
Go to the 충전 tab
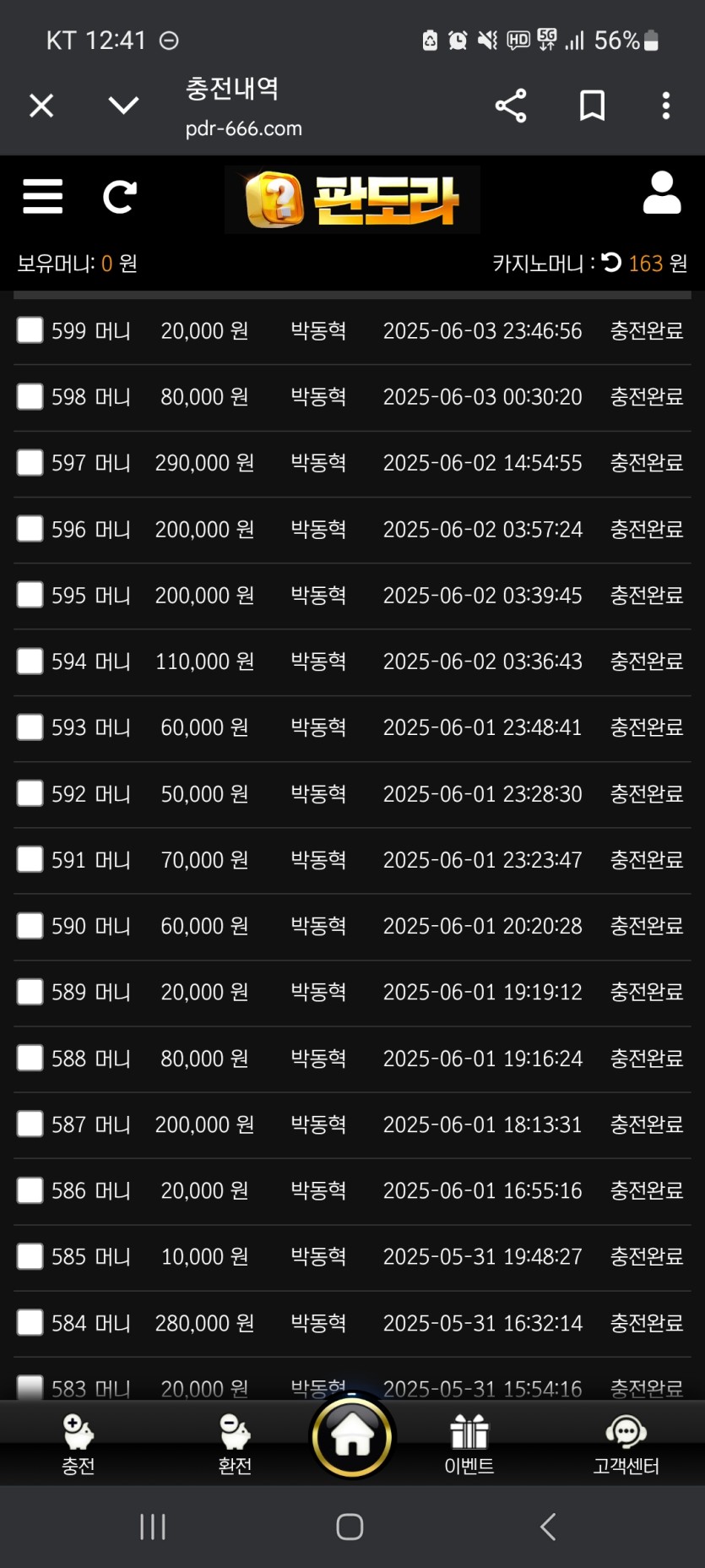coord(78,1445)
